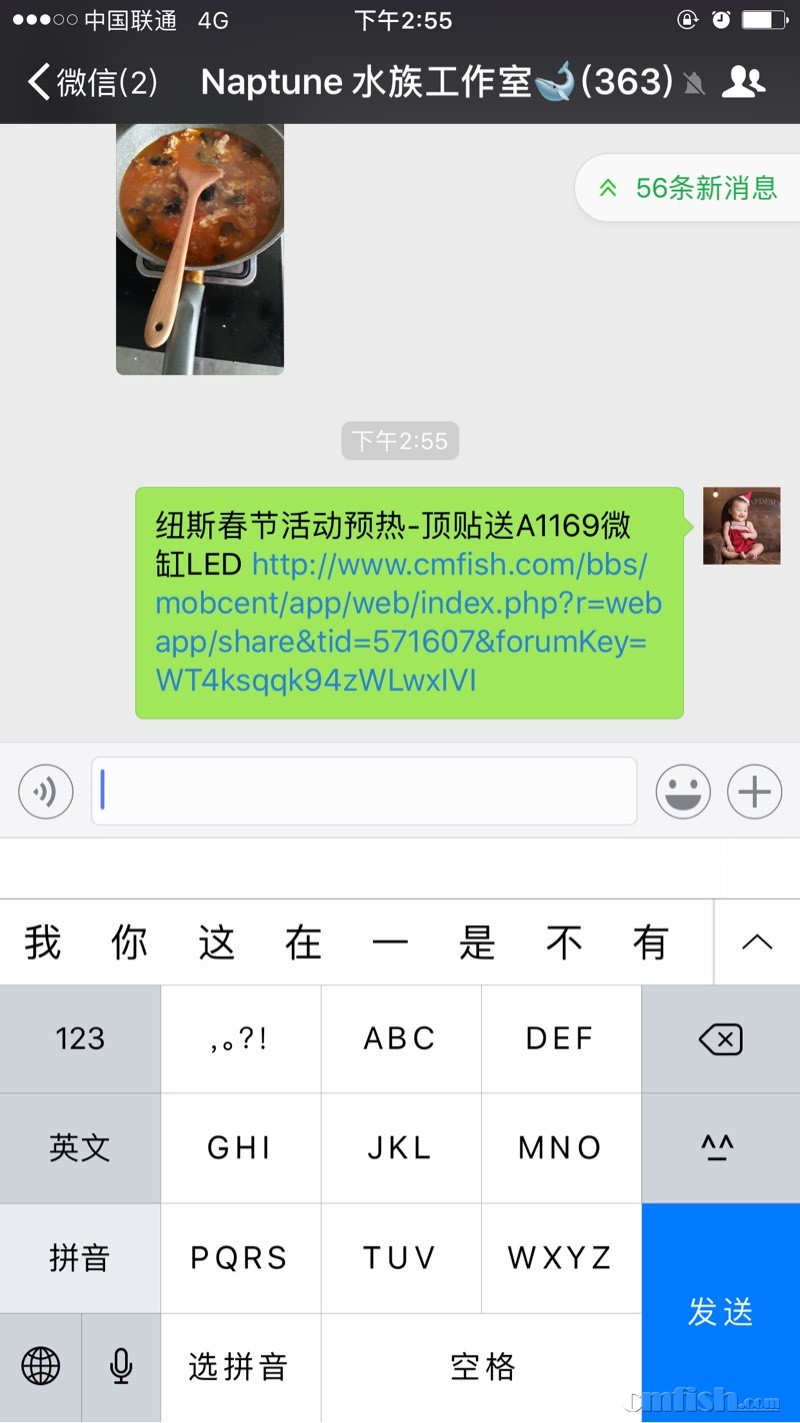Viewport: 800px width, 1423px height.
Task: Tap the globe key to change keyboard
Action: [x=41, y=1366]
